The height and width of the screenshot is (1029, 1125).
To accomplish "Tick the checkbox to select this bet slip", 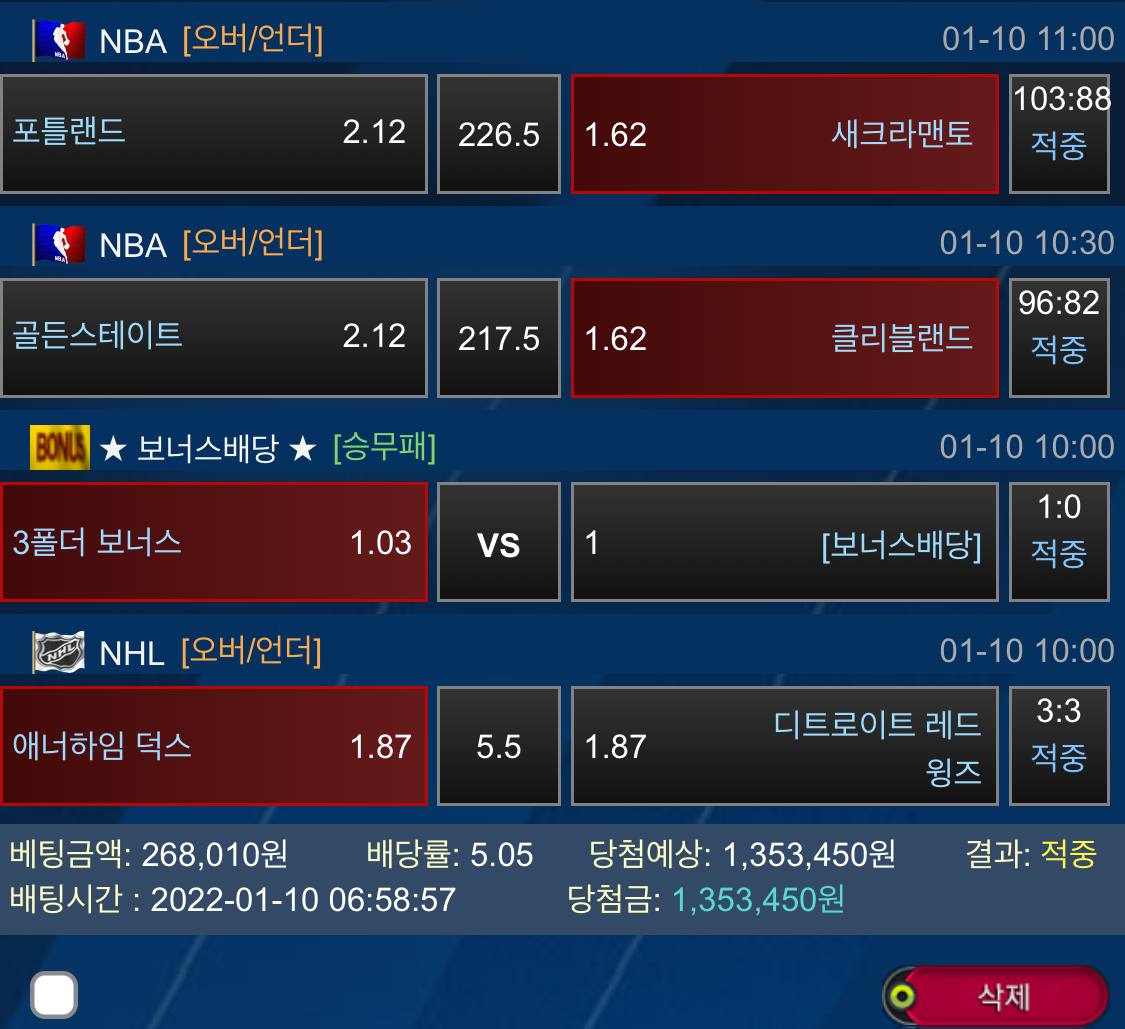I will coord(54,995).
